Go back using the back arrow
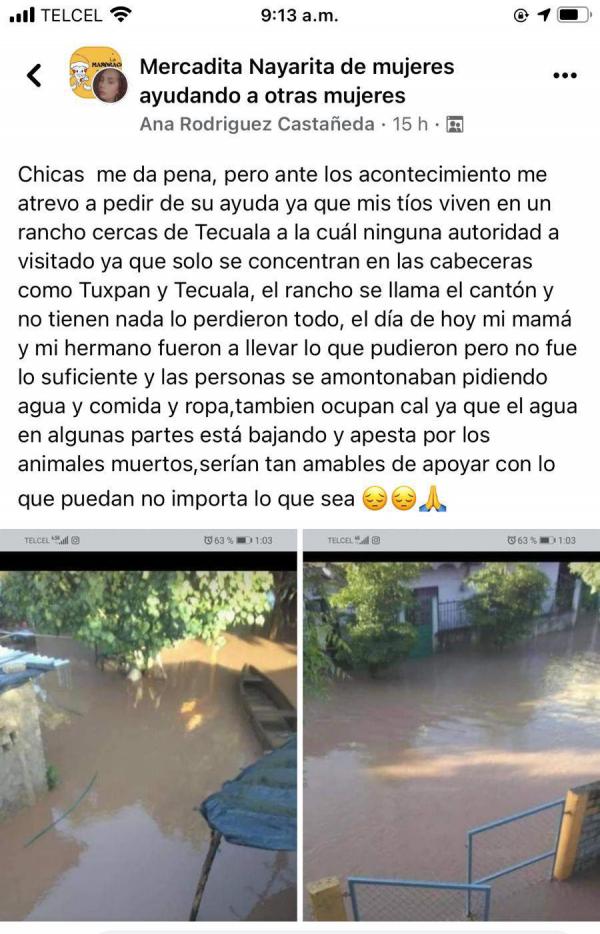This screenshot has height=934, width=600. pyautogui.click(x=34, y=75)
